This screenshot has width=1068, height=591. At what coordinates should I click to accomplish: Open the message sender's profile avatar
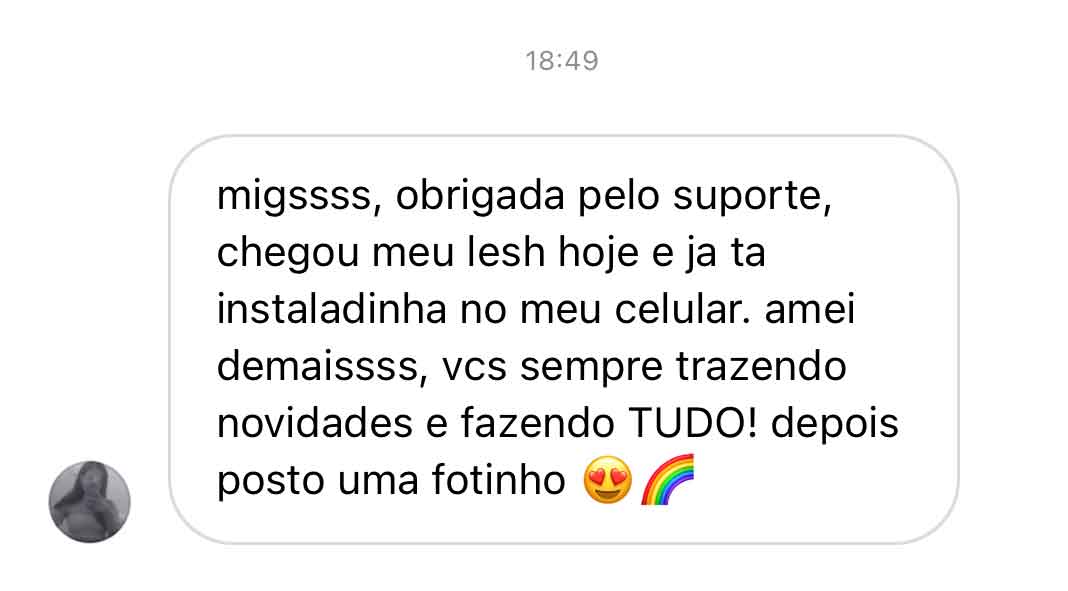pos(89,502)
